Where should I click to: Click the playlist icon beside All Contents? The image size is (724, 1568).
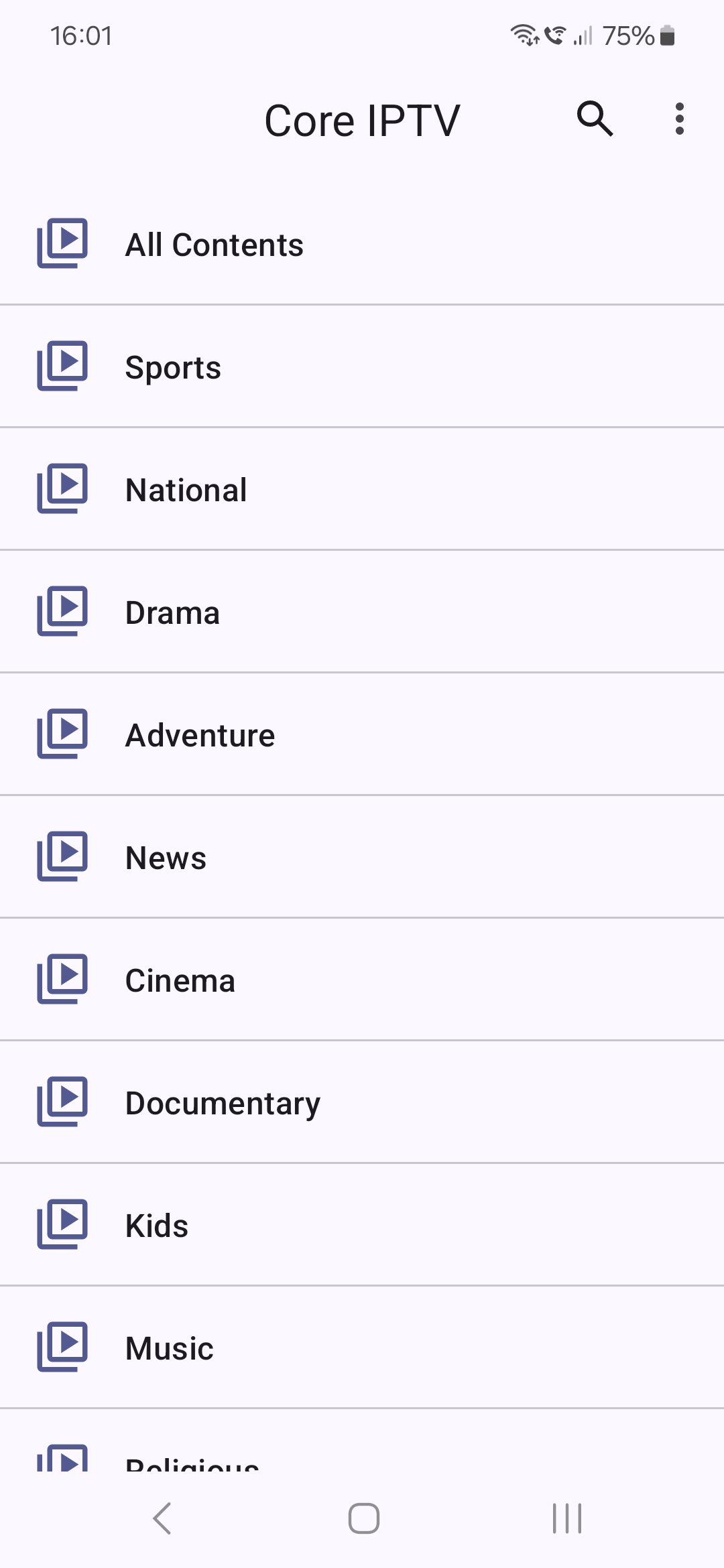pos(62,243)
